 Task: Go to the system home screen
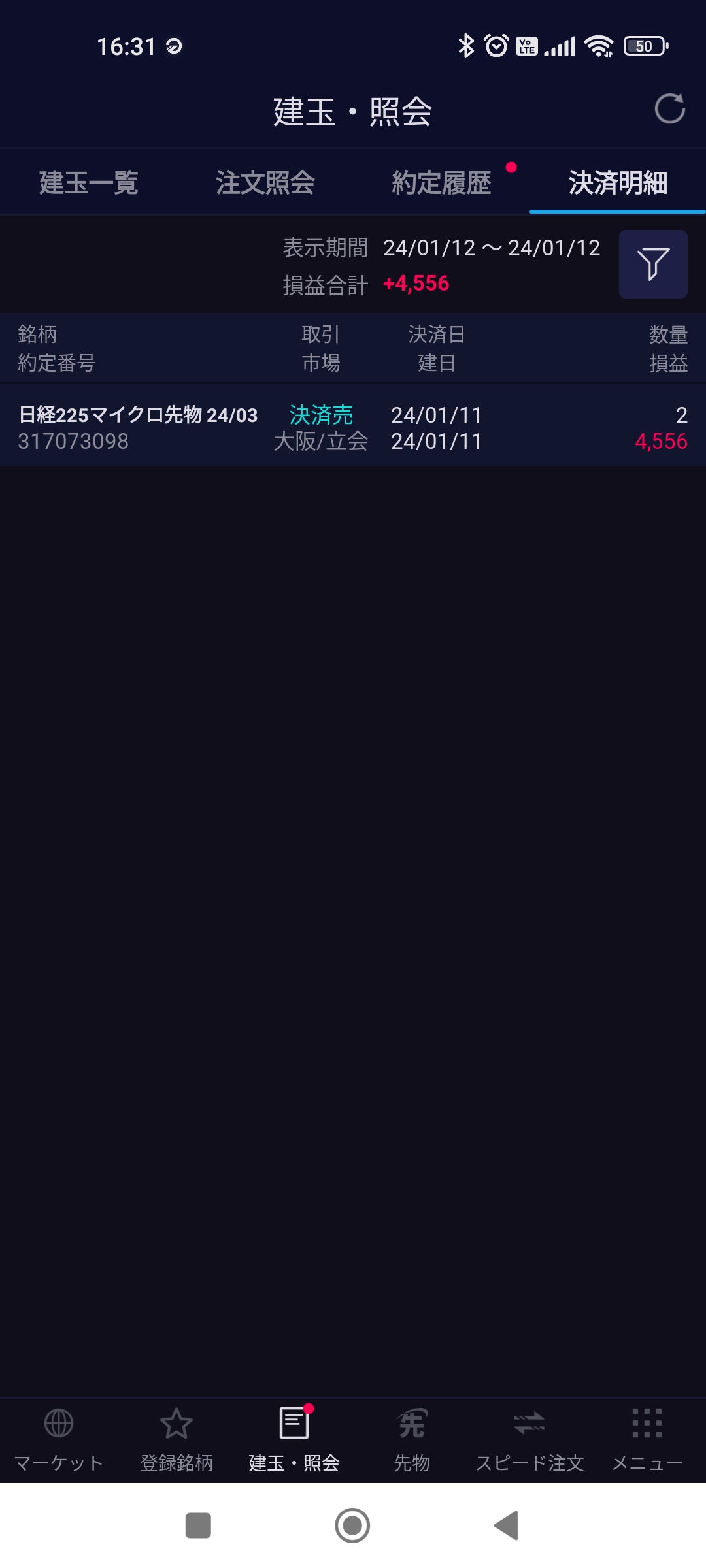point(352,1526)
